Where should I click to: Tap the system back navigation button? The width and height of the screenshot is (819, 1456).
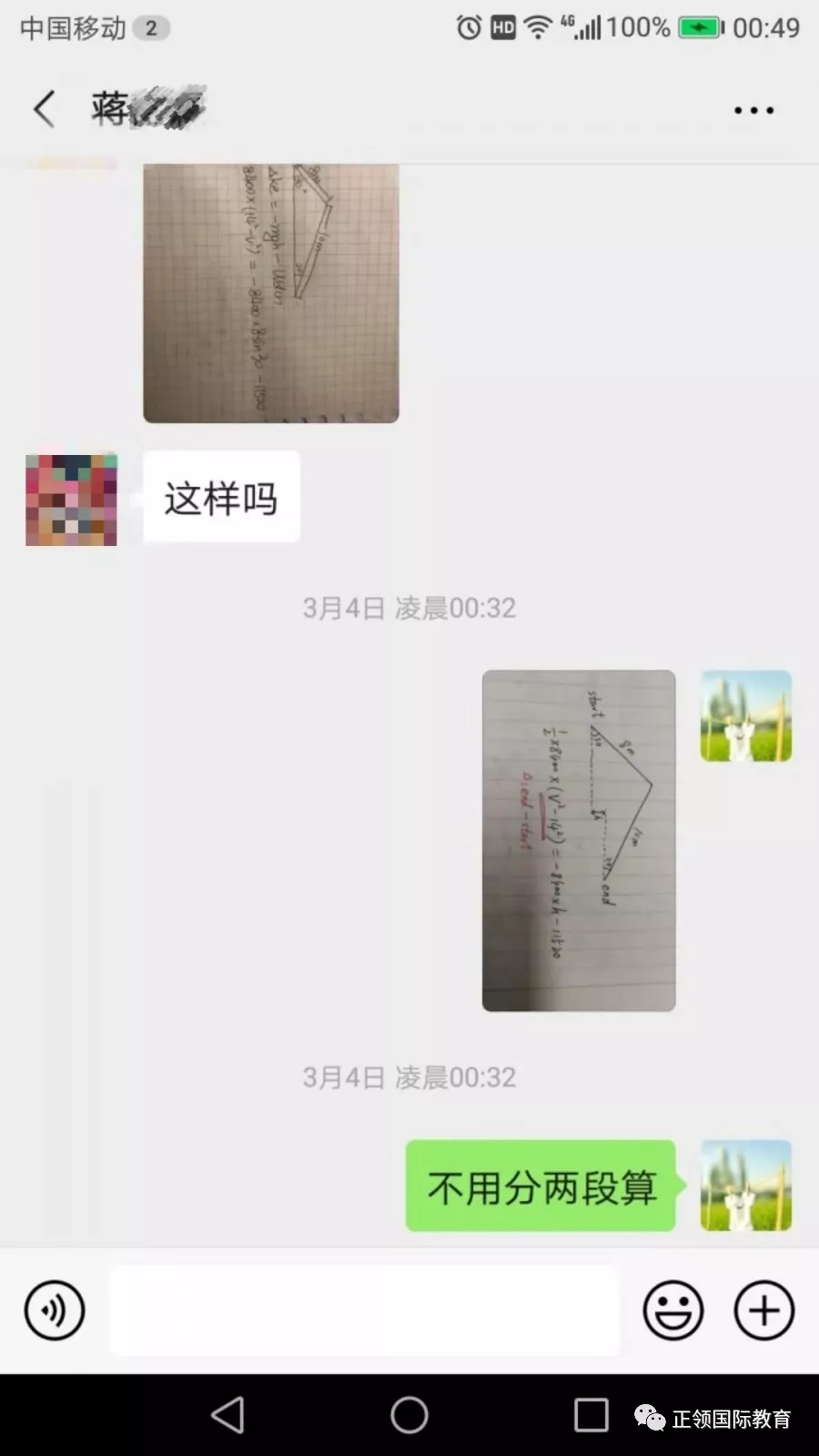(227, 1415)
